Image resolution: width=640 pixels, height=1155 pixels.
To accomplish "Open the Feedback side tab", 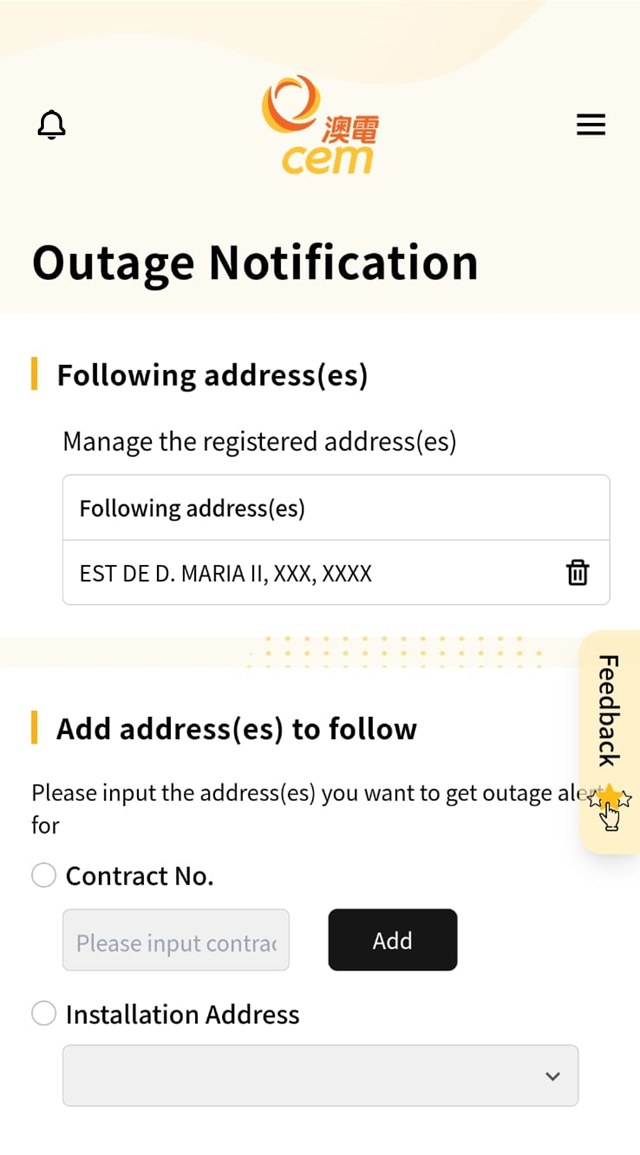I will click(x=609, y=740).
